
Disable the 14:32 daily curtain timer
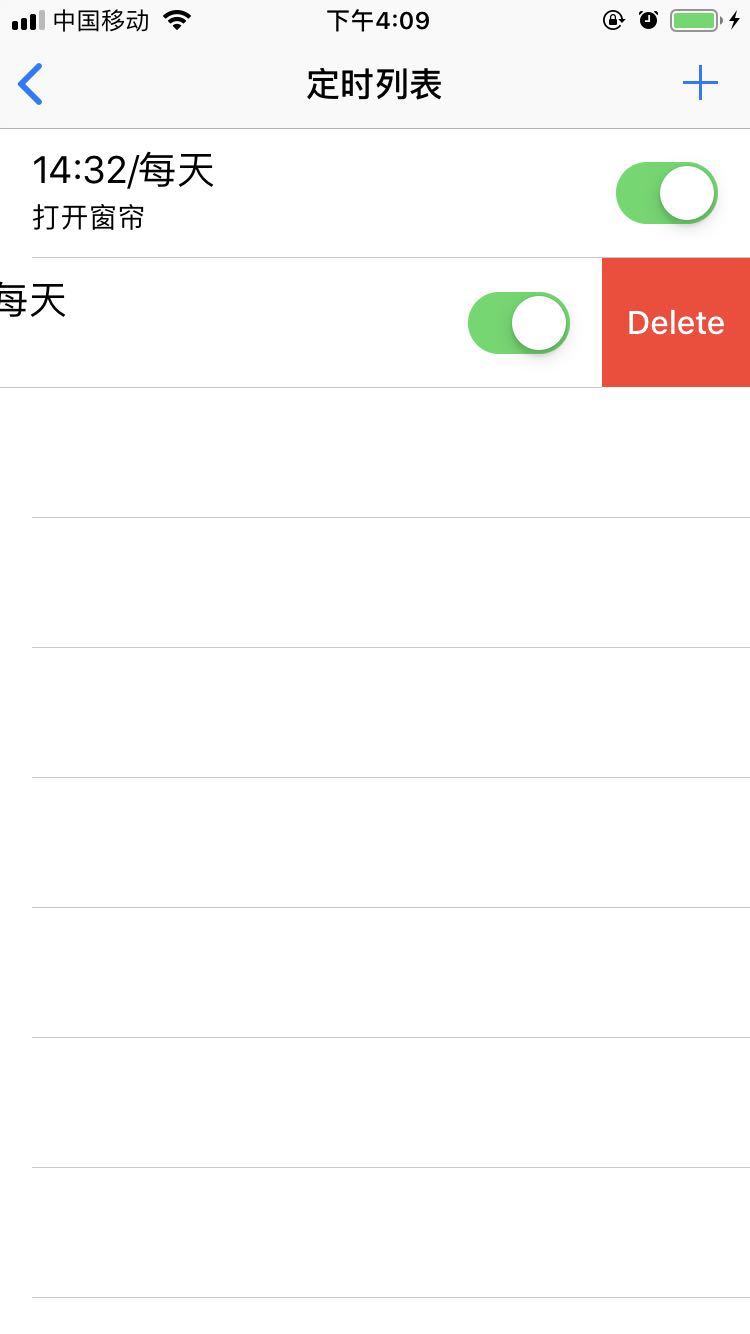click(x=666, y=192)
